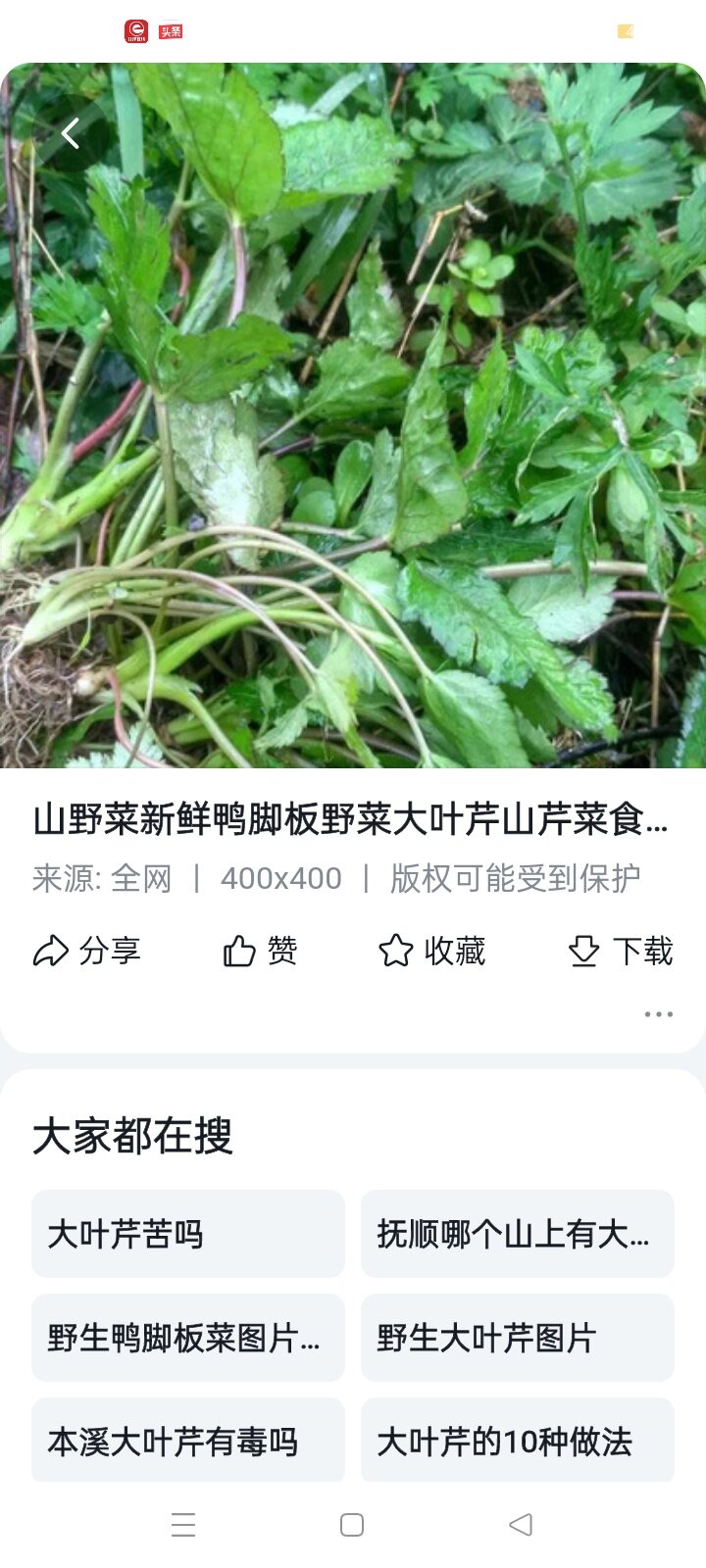Go back using the arrow on the image
Screen dimensions: 706x1568
pyautogui.click(x=70, y=134)
